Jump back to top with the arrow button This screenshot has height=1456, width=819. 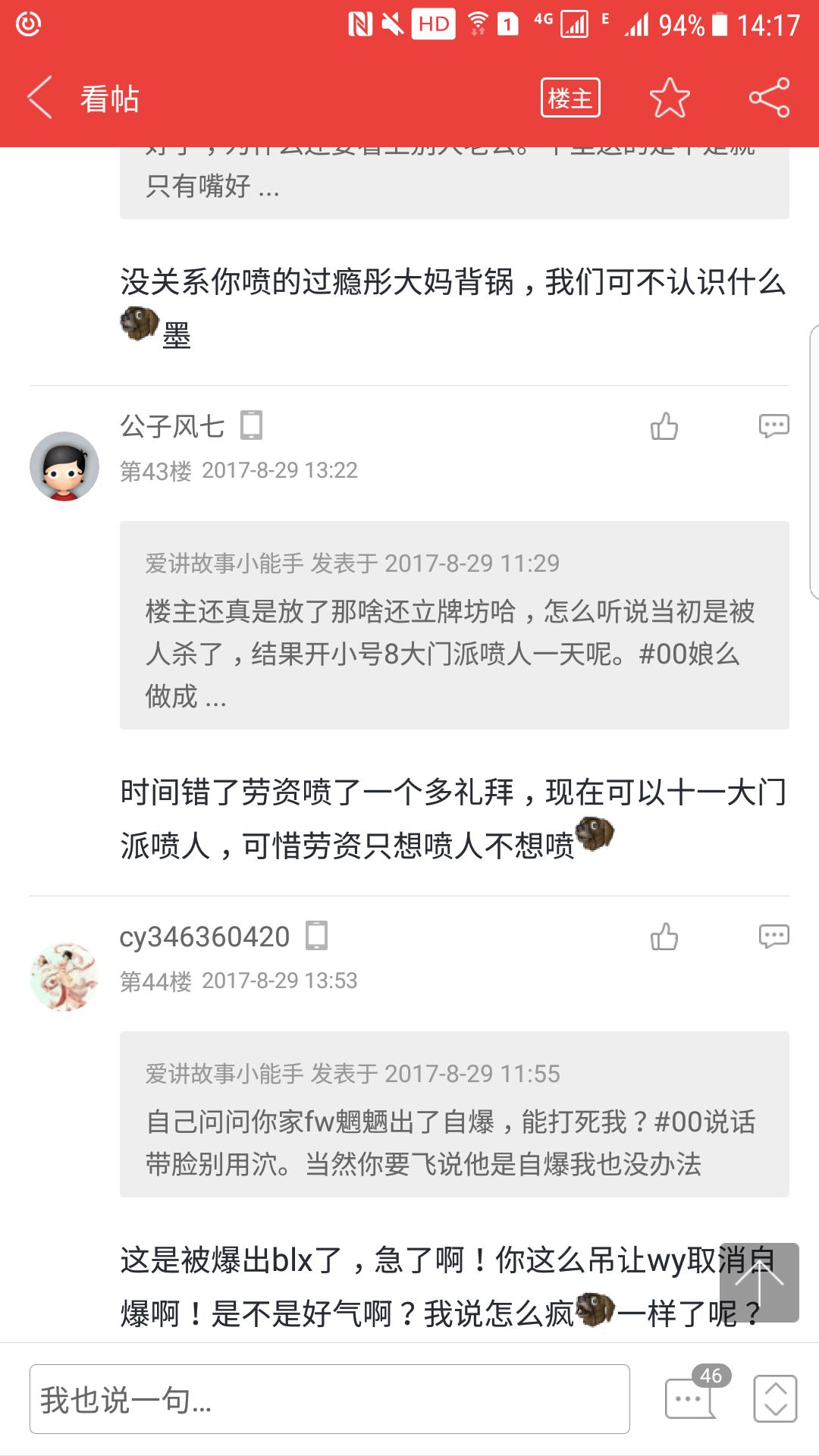[759, 1282]
